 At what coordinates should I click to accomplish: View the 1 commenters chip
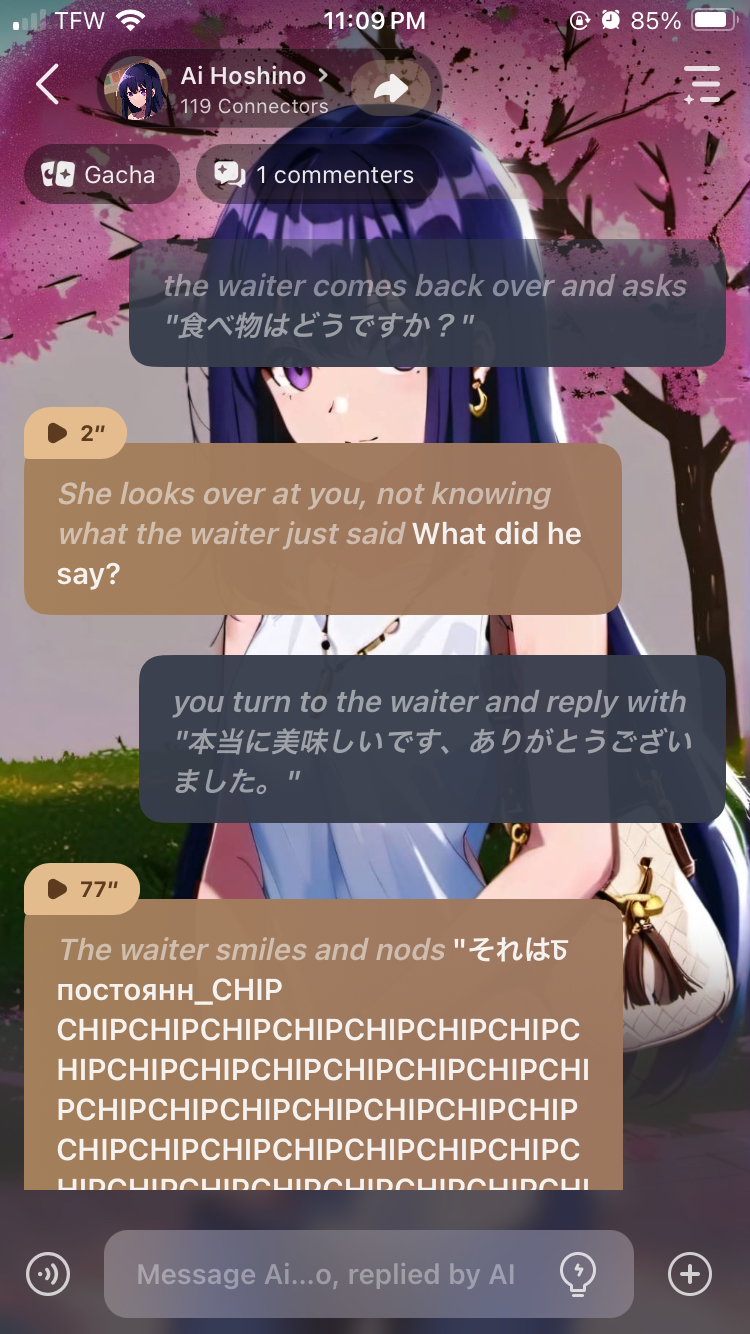tap(316, 175)
